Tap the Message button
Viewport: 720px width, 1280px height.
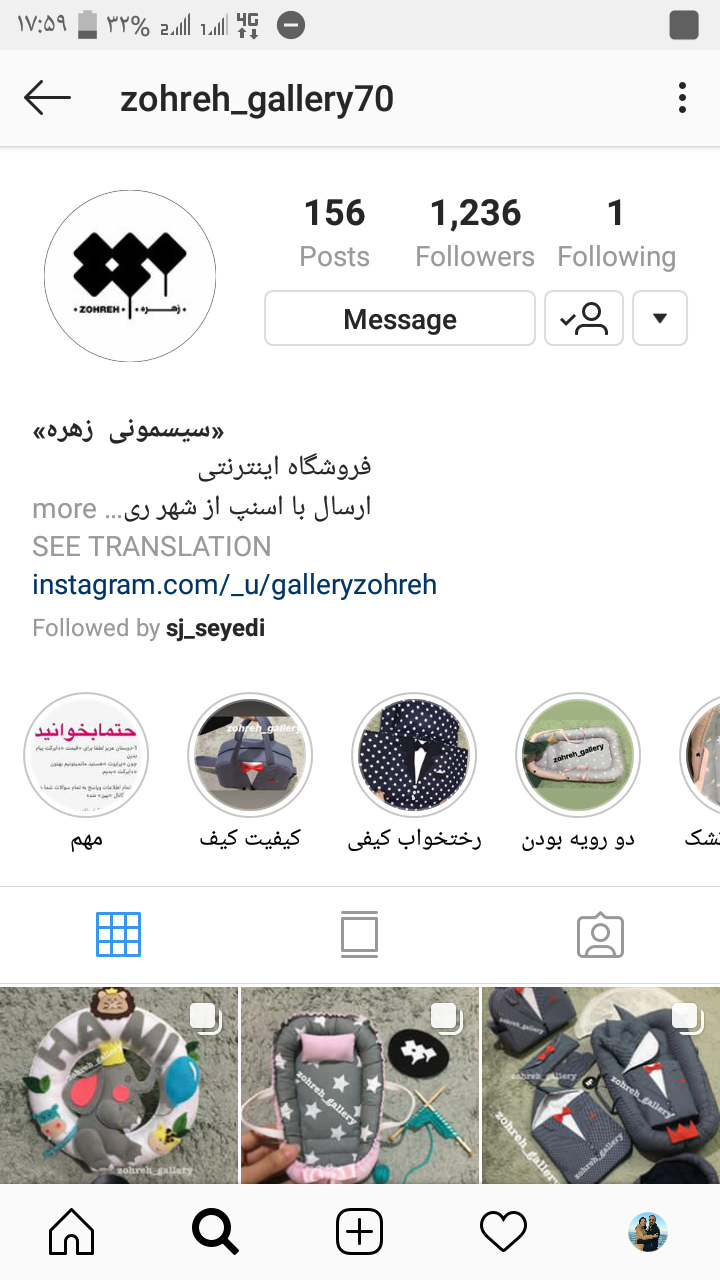point(400,319)
